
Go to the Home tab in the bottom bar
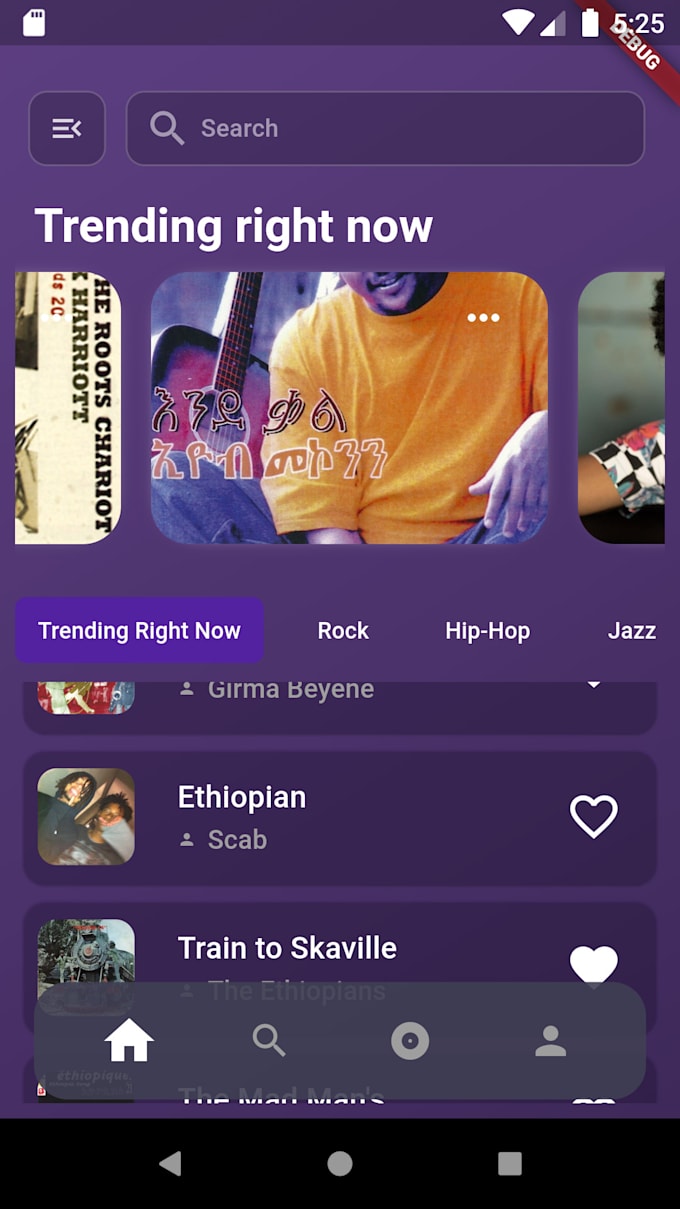point(130,1042)
